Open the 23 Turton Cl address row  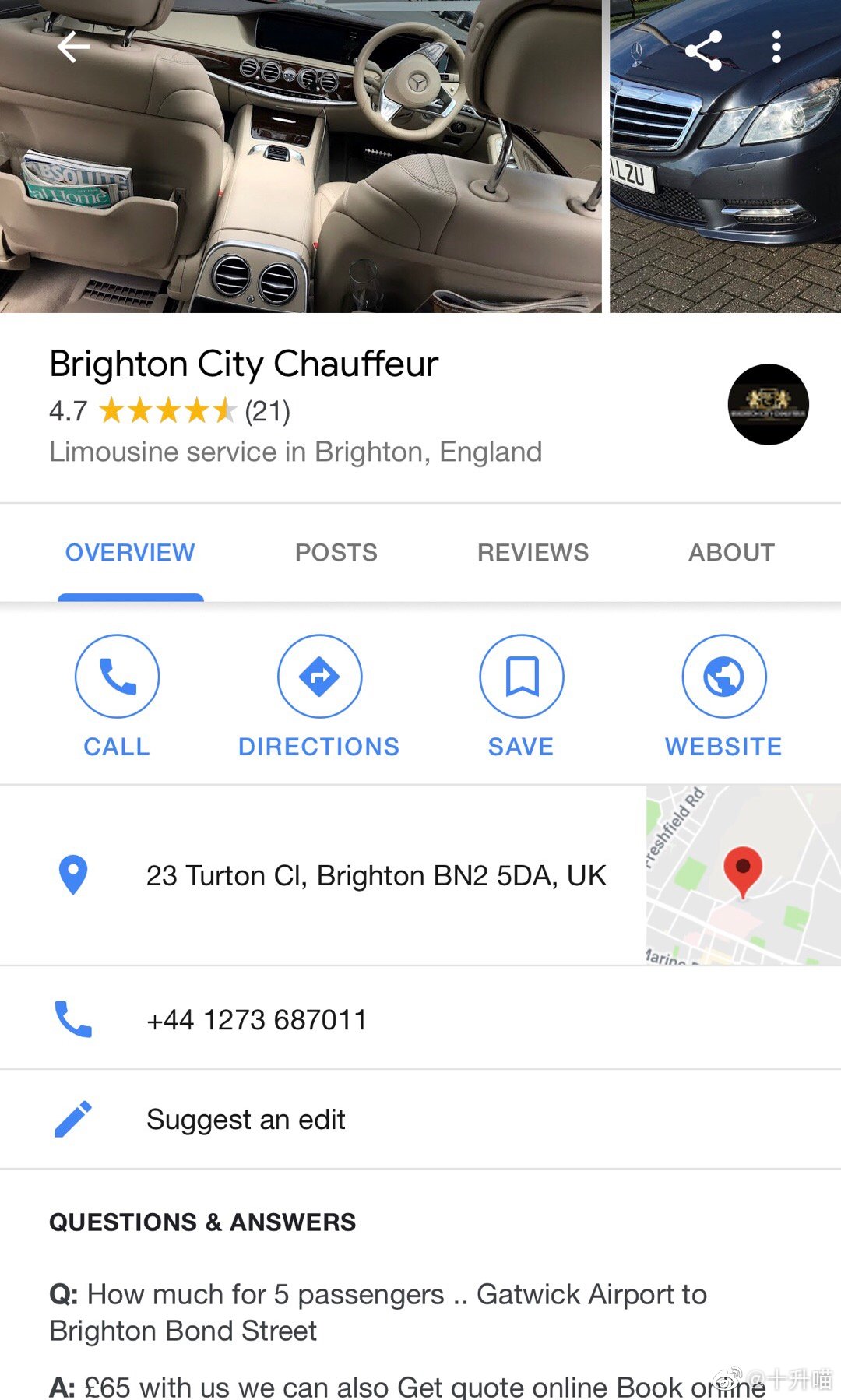click(375, 875)
